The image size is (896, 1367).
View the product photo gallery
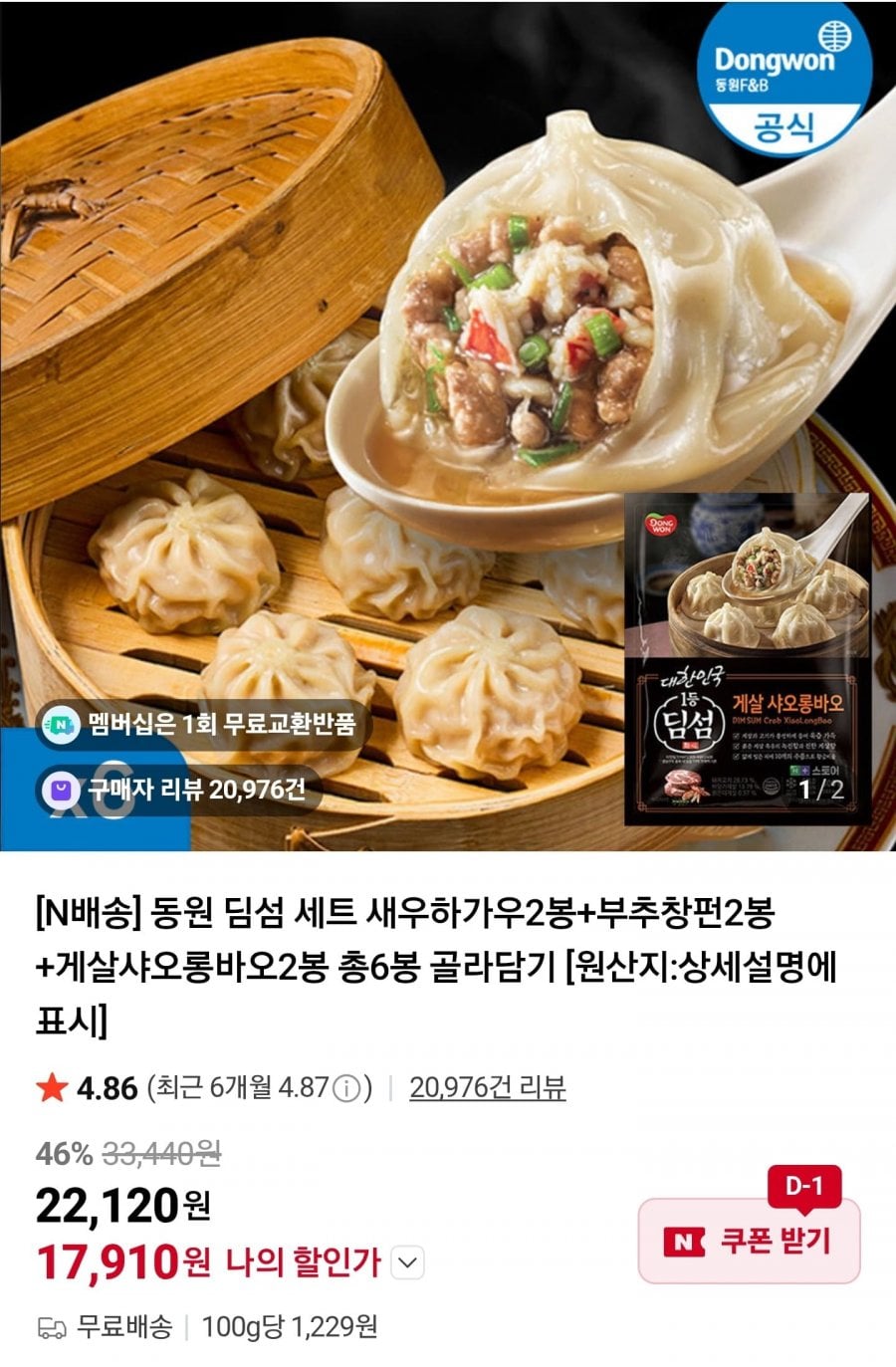(448, 398)
